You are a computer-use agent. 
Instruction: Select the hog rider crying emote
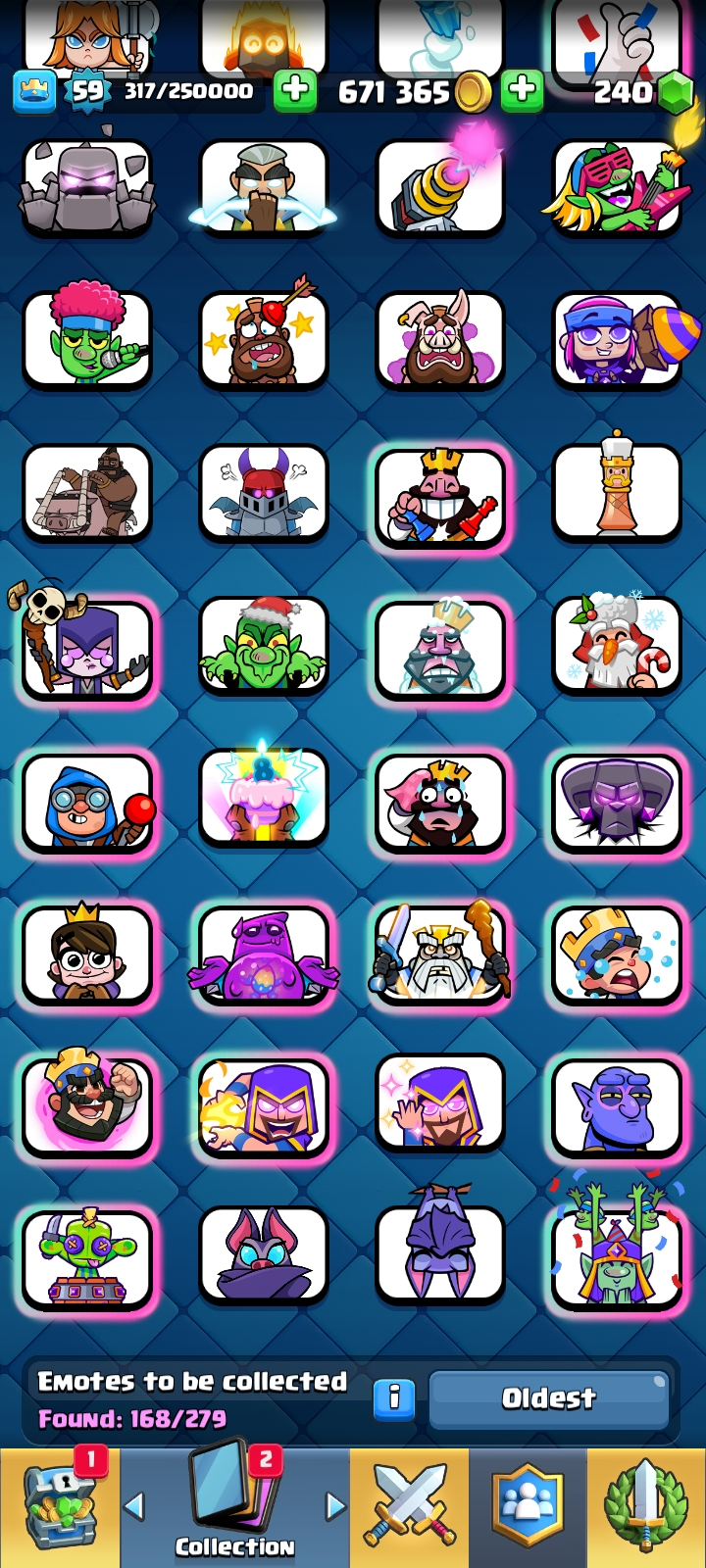tap(439, 340)
